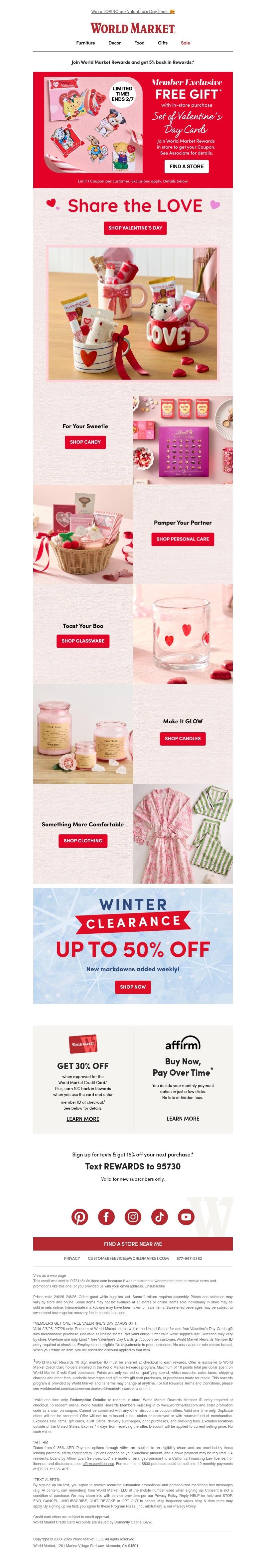Tap Shop Now on Winter Clearance
This screenshot has width=266, height=1568.
pyautogui.click(x=133, y=987)
